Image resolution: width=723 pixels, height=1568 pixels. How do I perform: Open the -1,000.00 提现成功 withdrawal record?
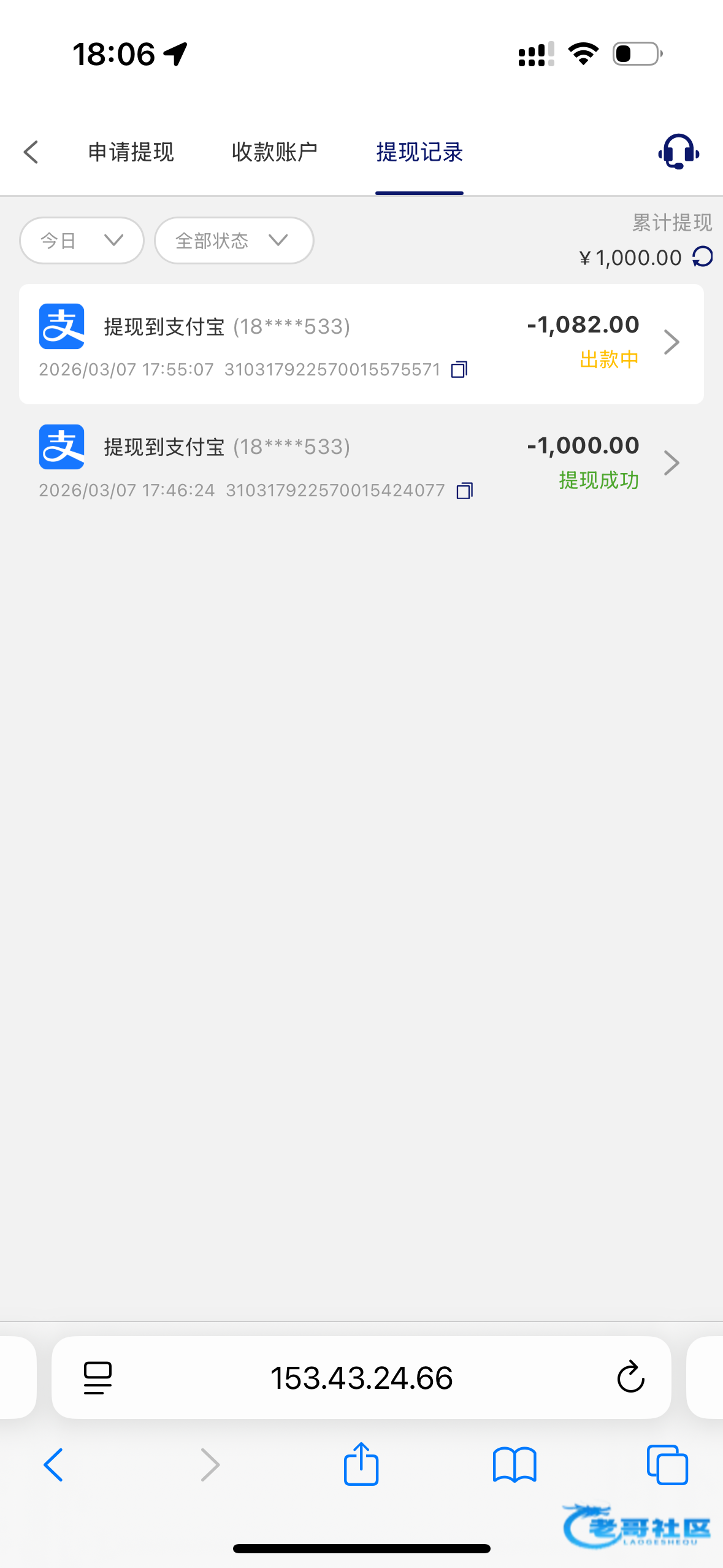tap(361, 464)
